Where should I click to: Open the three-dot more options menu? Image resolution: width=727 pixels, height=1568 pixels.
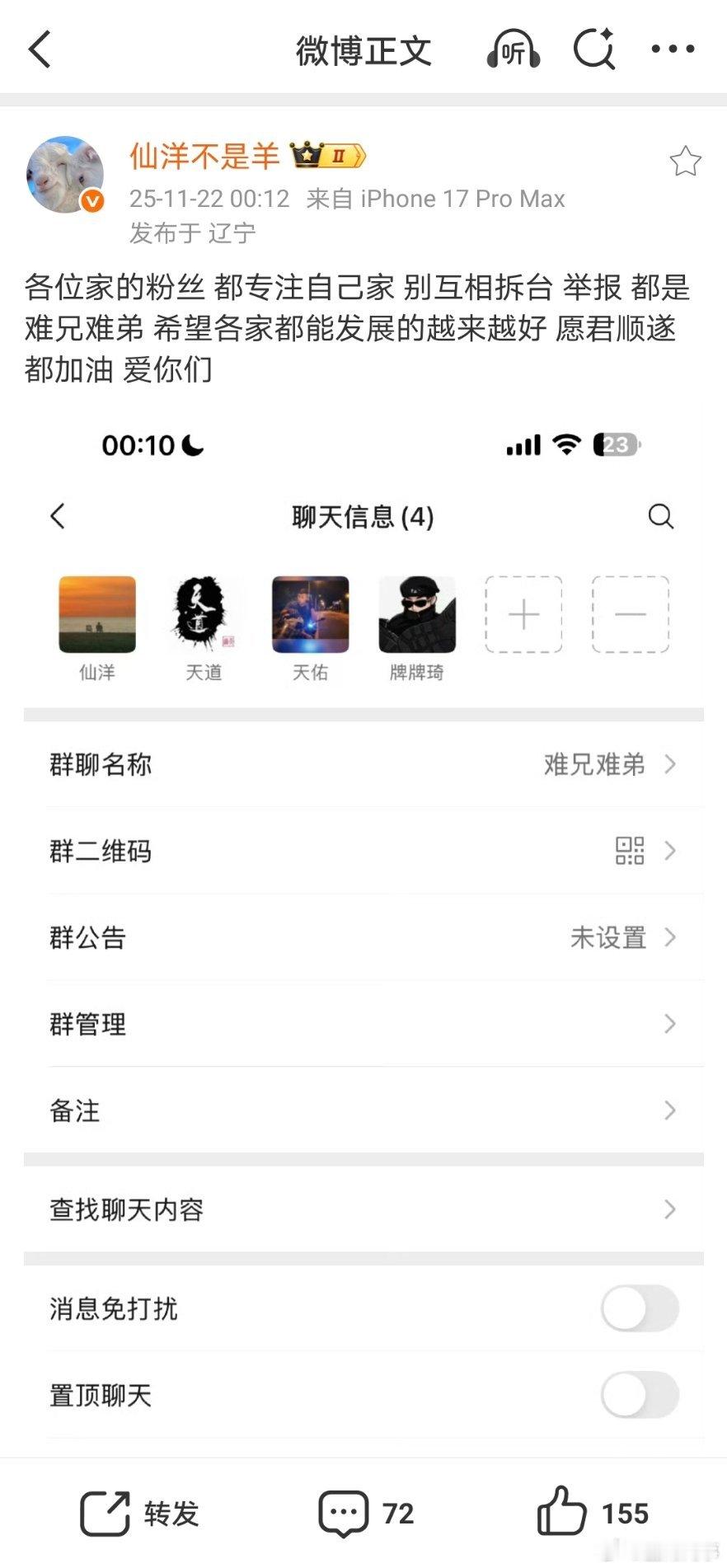[x=673, y=49]
